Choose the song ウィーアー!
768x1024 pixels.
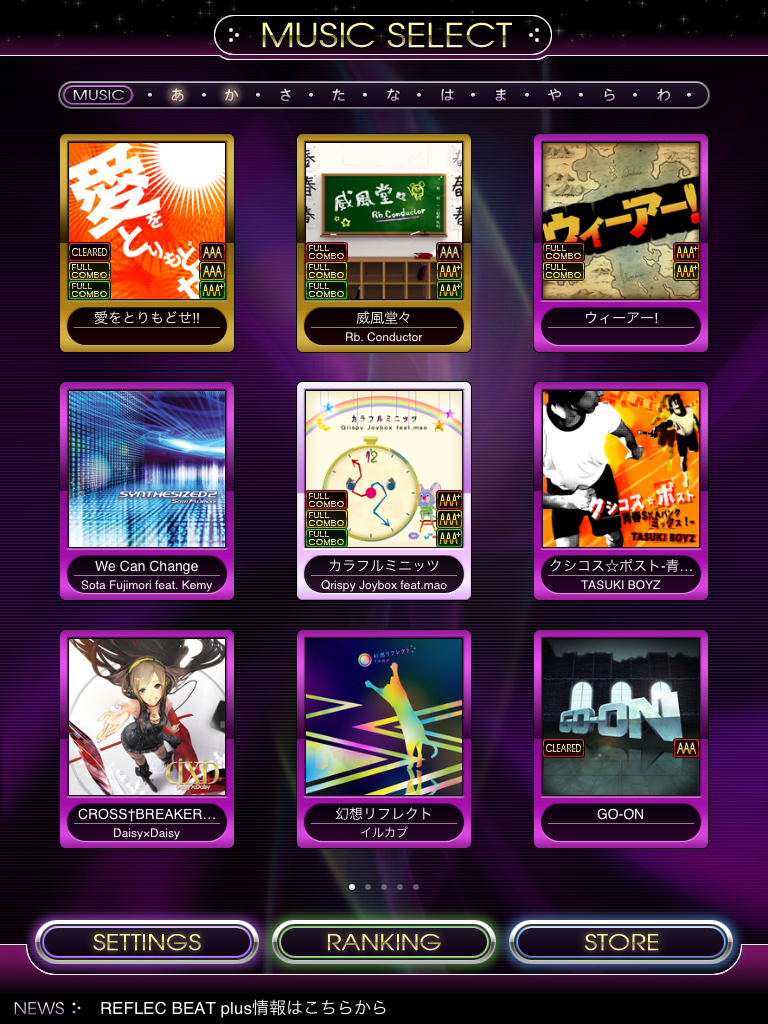click(x=621, y=243)
